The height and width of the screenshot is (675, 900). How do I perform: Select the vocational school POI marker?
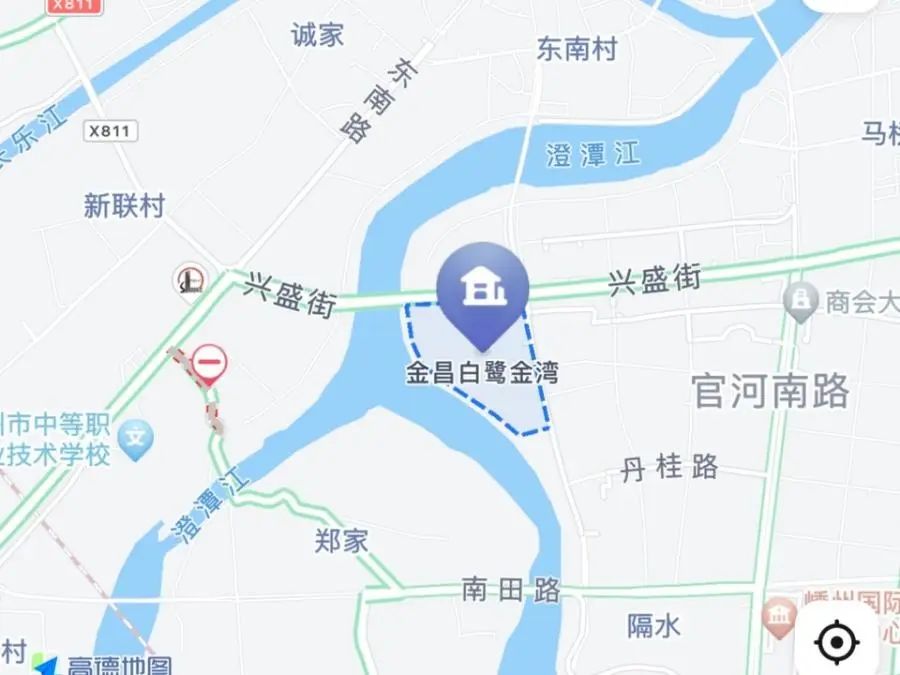coord(136,436)
